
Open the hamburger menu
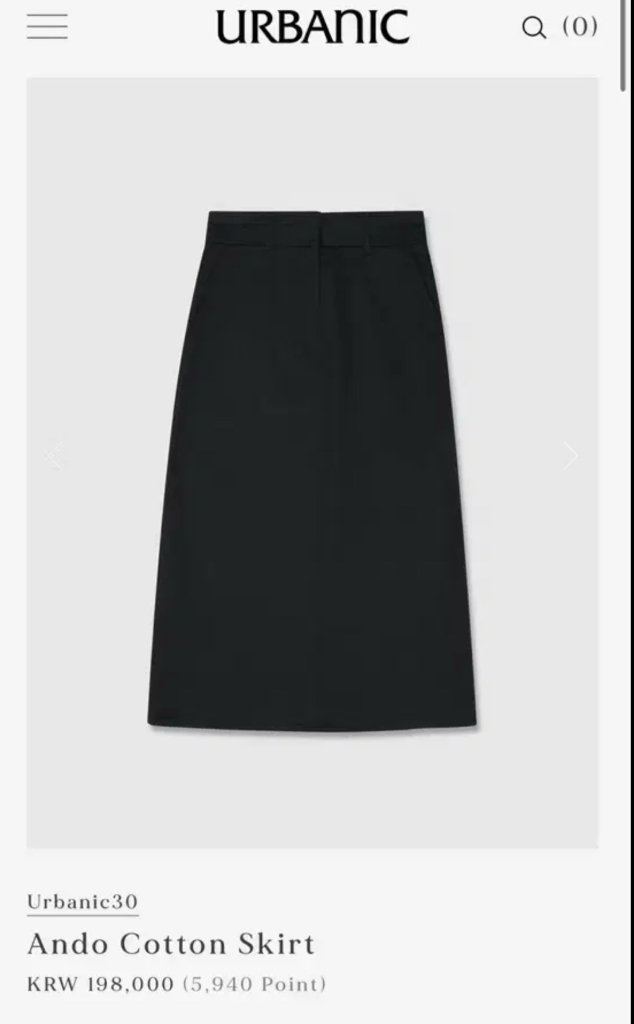[47, 27]
